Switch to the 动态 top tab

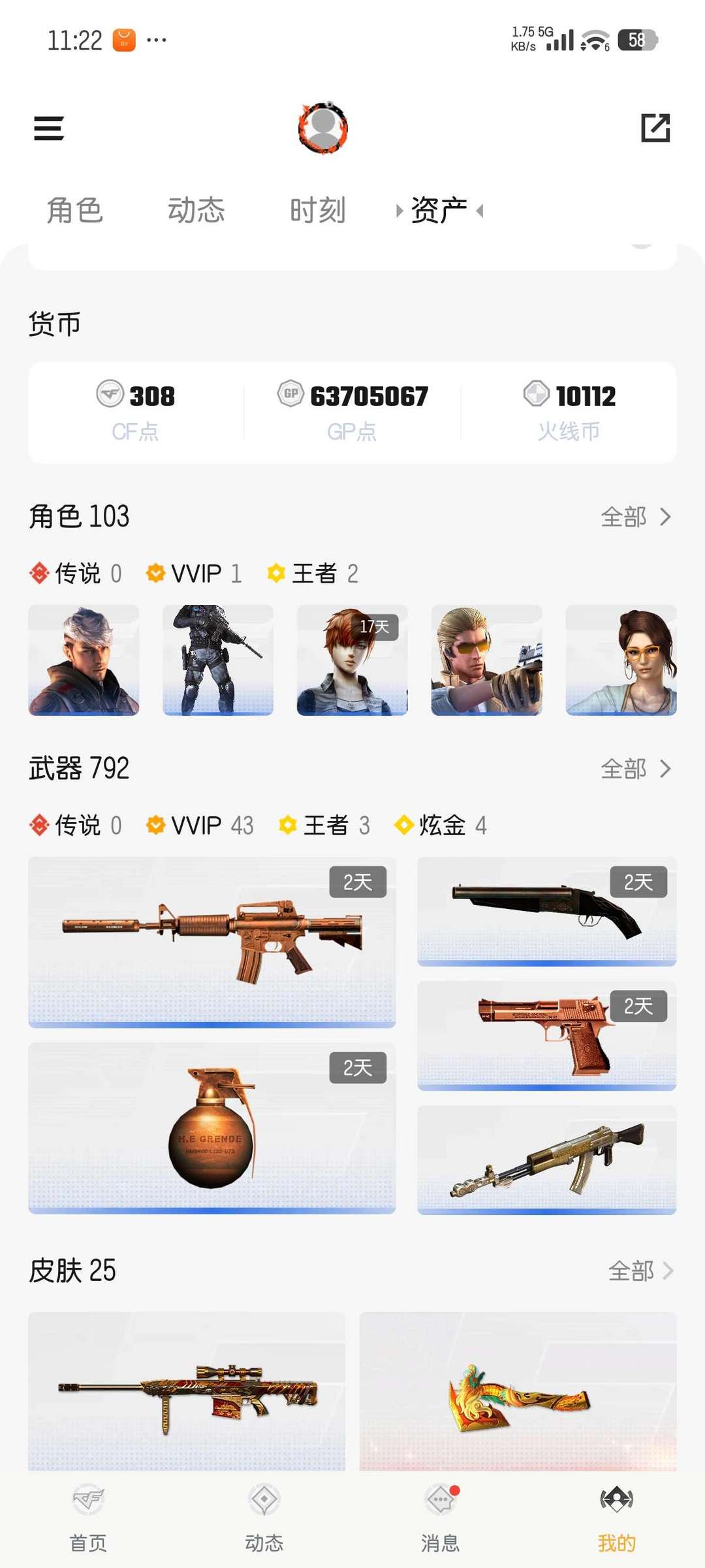196,211
